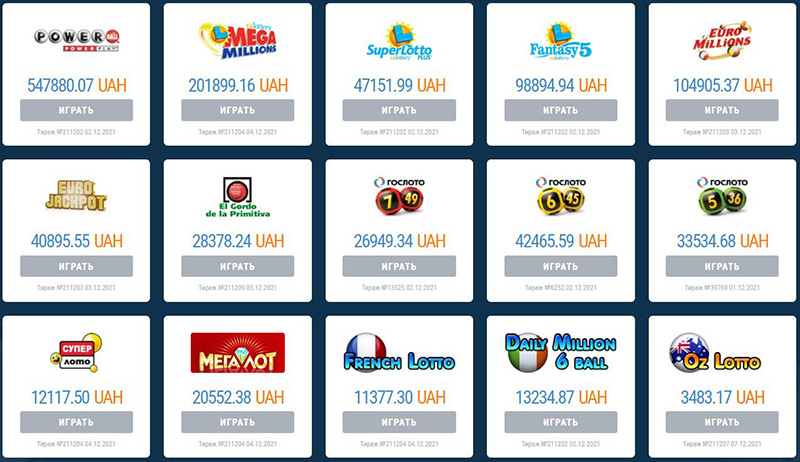The image size is (800, 462).
Task: Tap ИГРАТЬ under Euro Millions
Action: pyautogui.click(x=722, y=110)
